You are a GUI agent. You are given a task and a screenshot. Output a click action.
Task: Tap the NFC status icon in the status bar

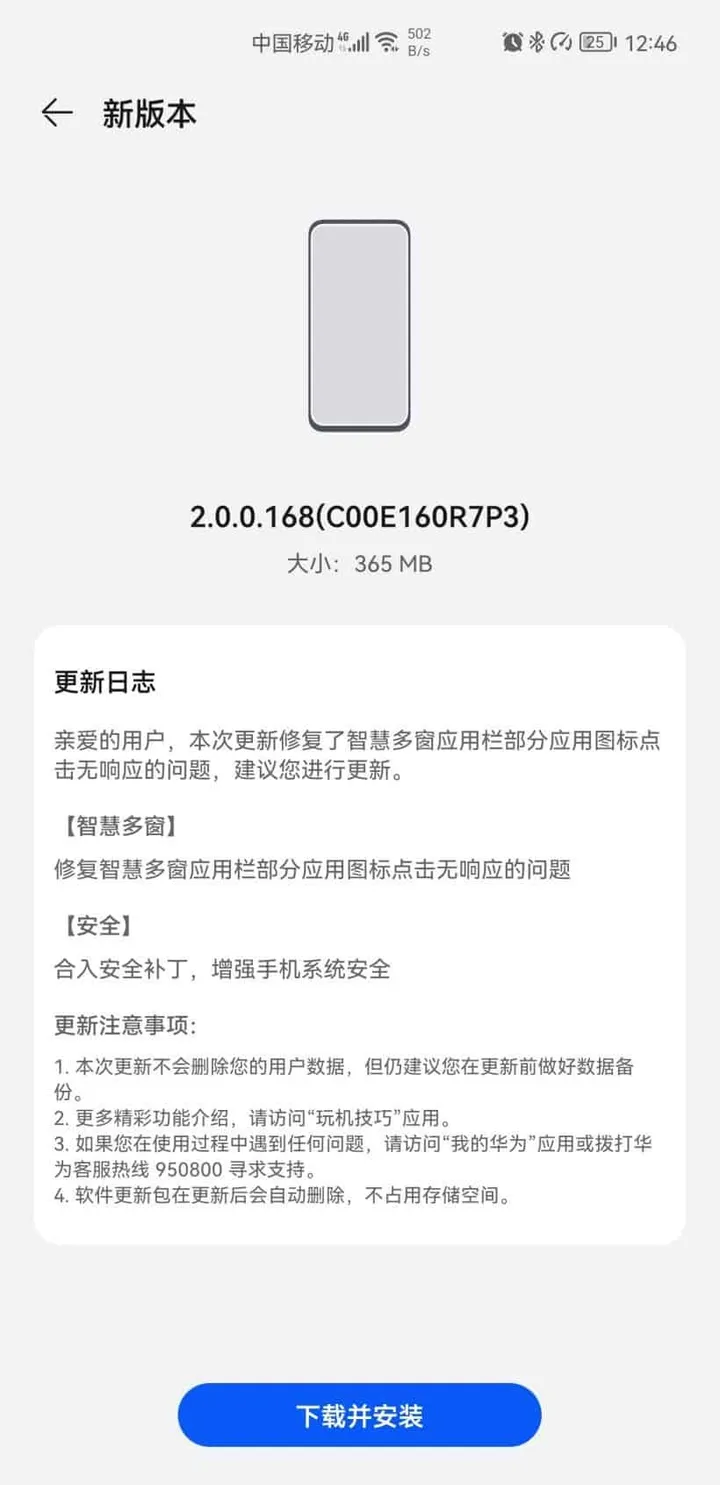(x=562, y=42)
